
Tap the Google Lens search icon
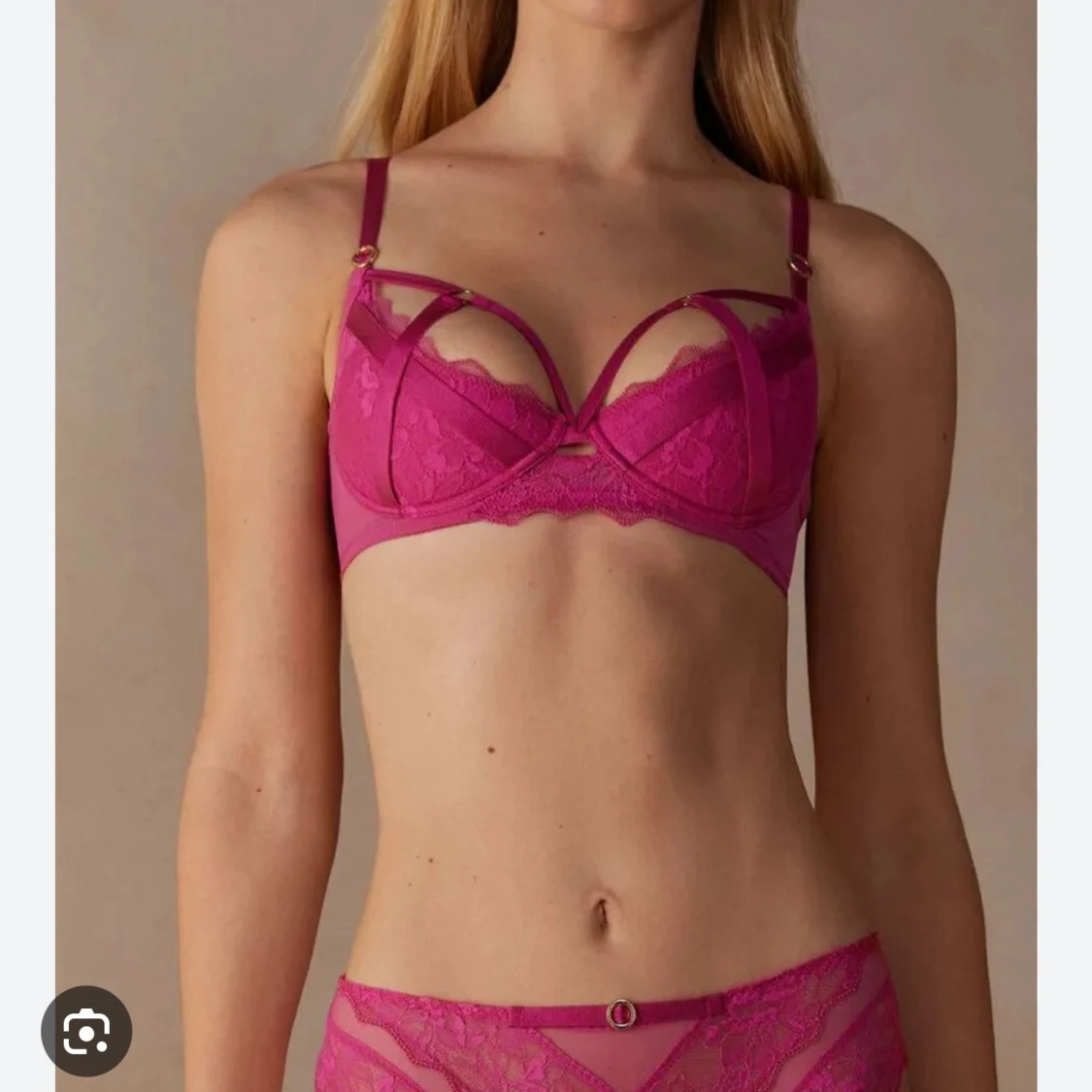[86, 1032]
